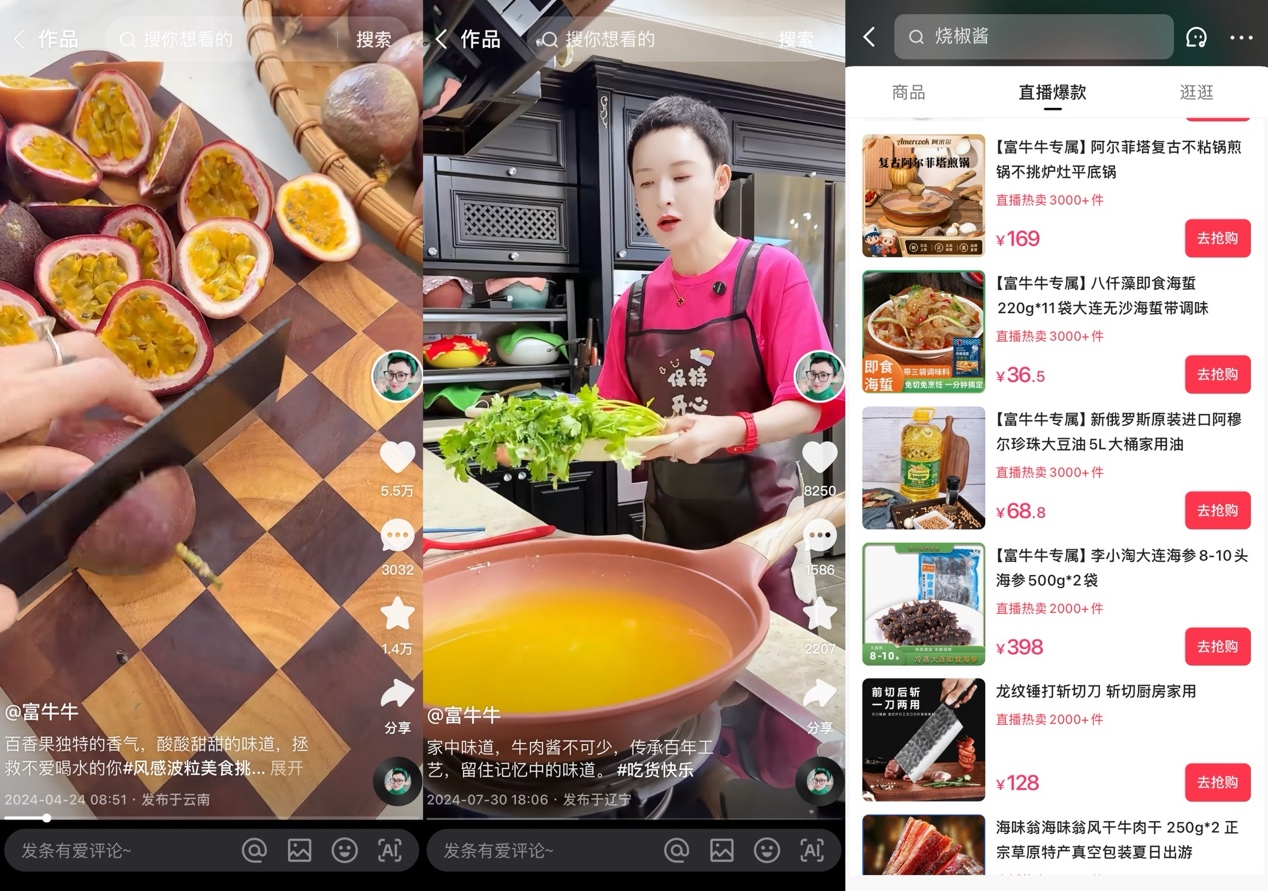The width and height of the screenshot is (1268, 891).
Task: Open the 1586 comments on 牛肉酱 video
Action: pyautogui.click(x=819, y=537)
